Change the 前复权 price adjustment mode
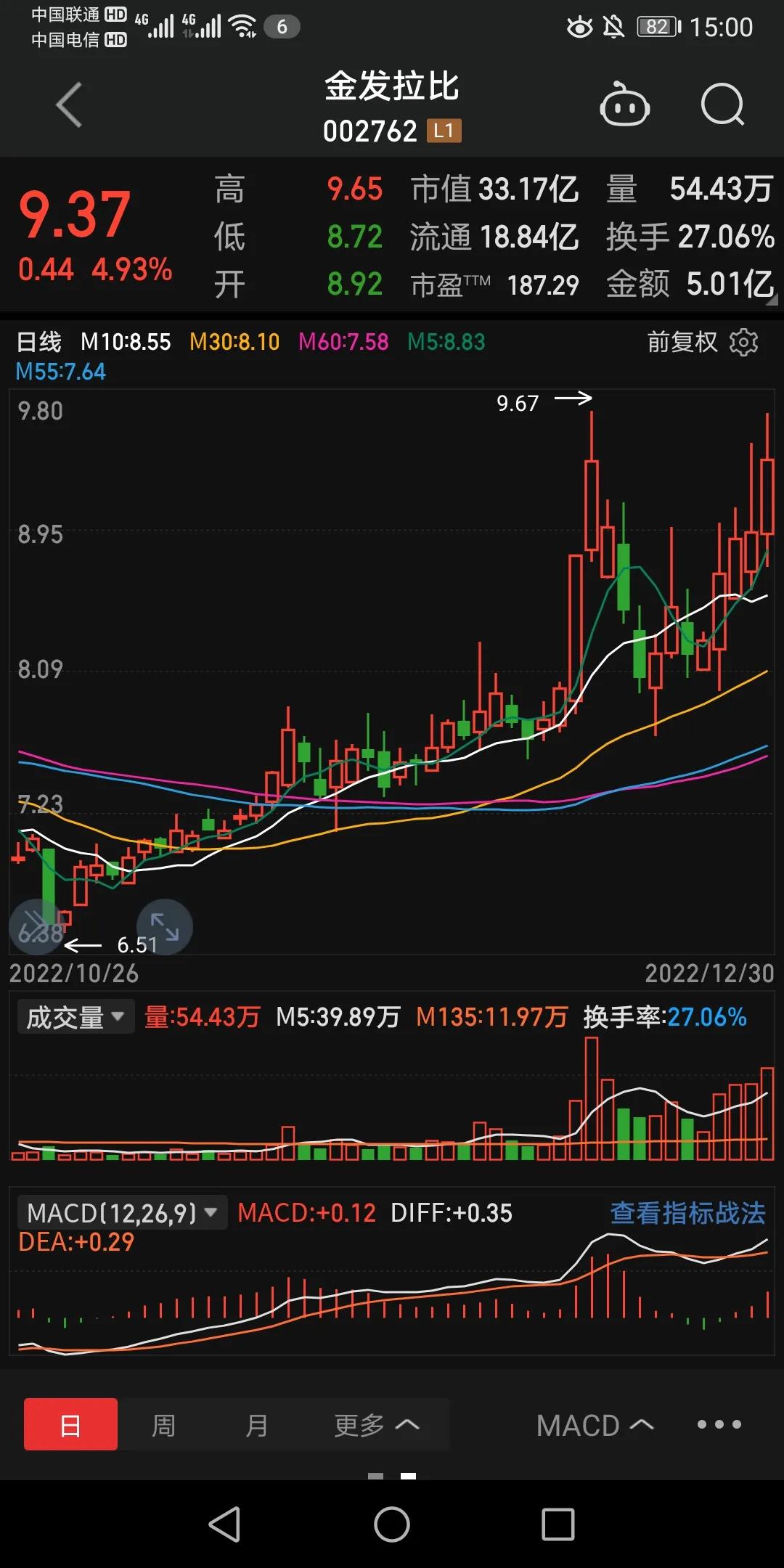784x1568 pixels. click(x=682, y=342)
